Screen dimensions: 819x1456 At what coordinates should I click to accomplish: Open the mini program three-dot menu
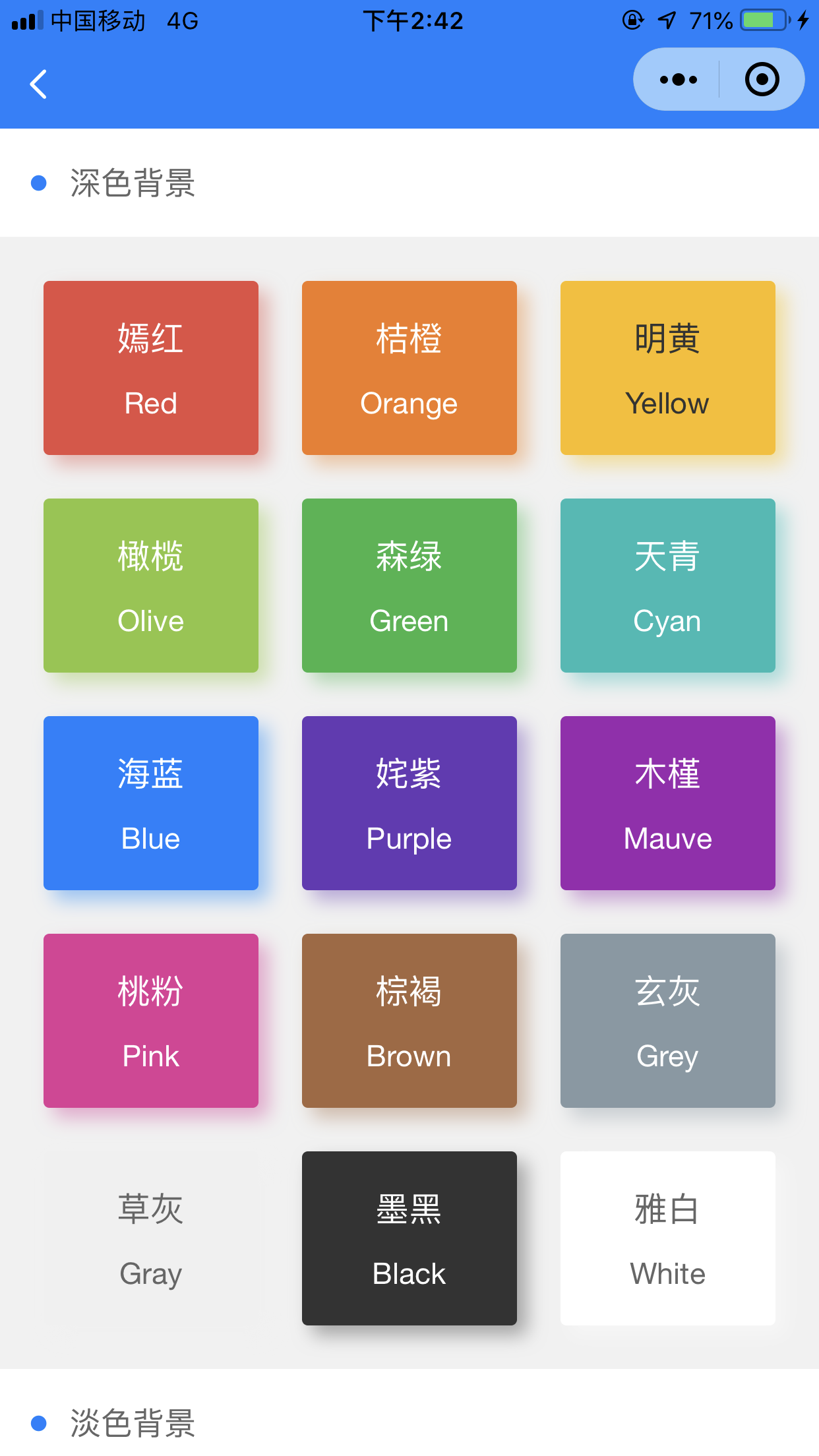[x=678, y=80]
